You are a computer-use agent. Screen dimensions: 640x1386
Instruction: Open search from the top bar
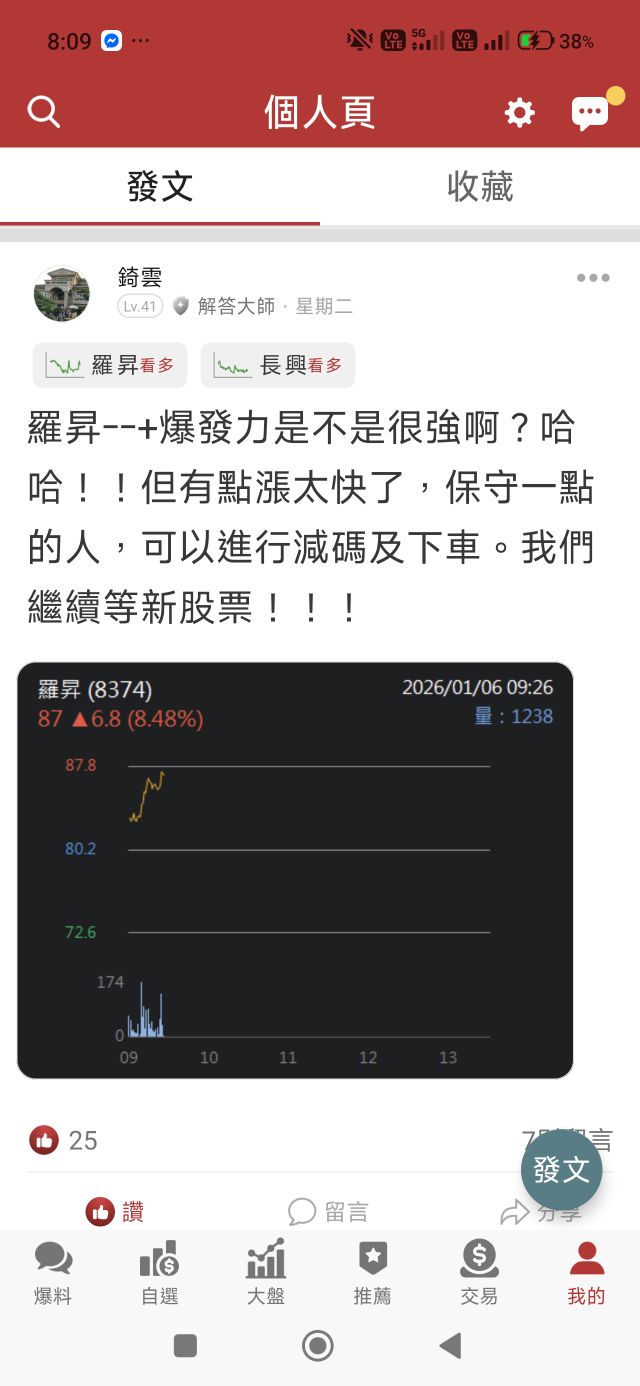coord(44,111)
